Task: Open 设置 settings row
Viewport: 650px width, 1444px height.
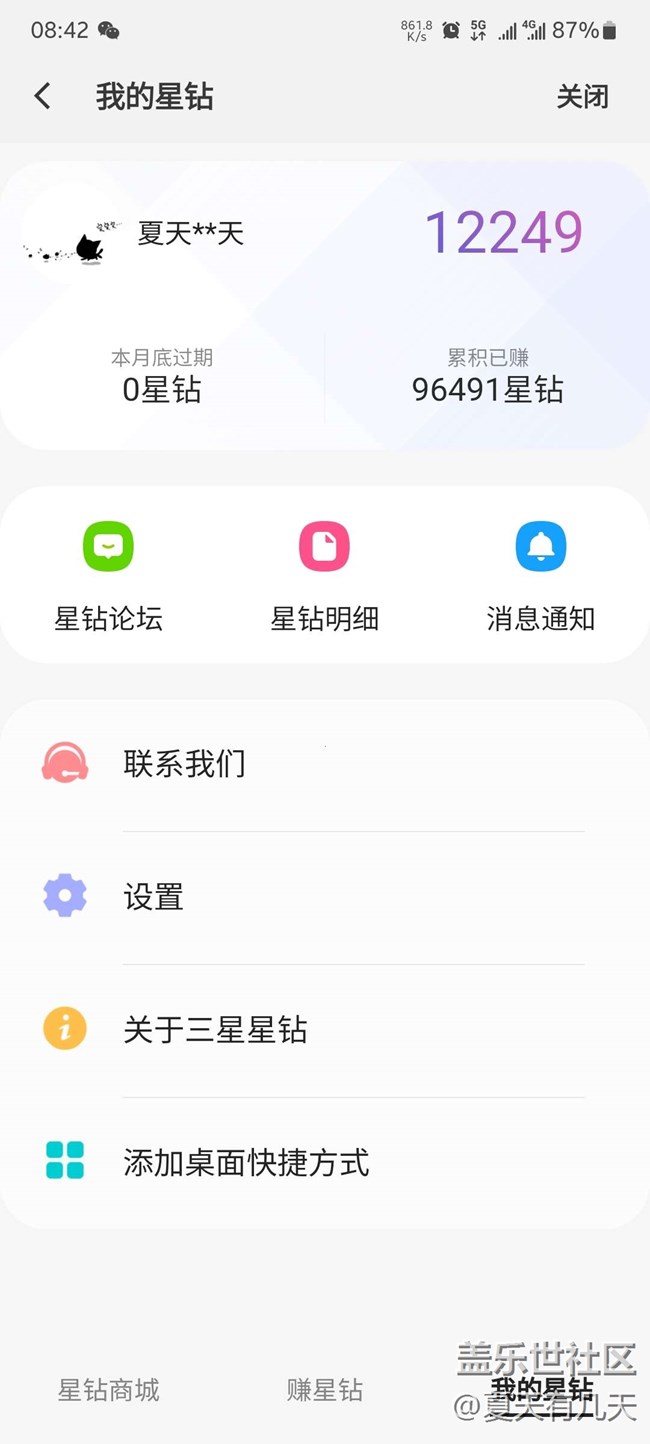Action: [324, 897]
